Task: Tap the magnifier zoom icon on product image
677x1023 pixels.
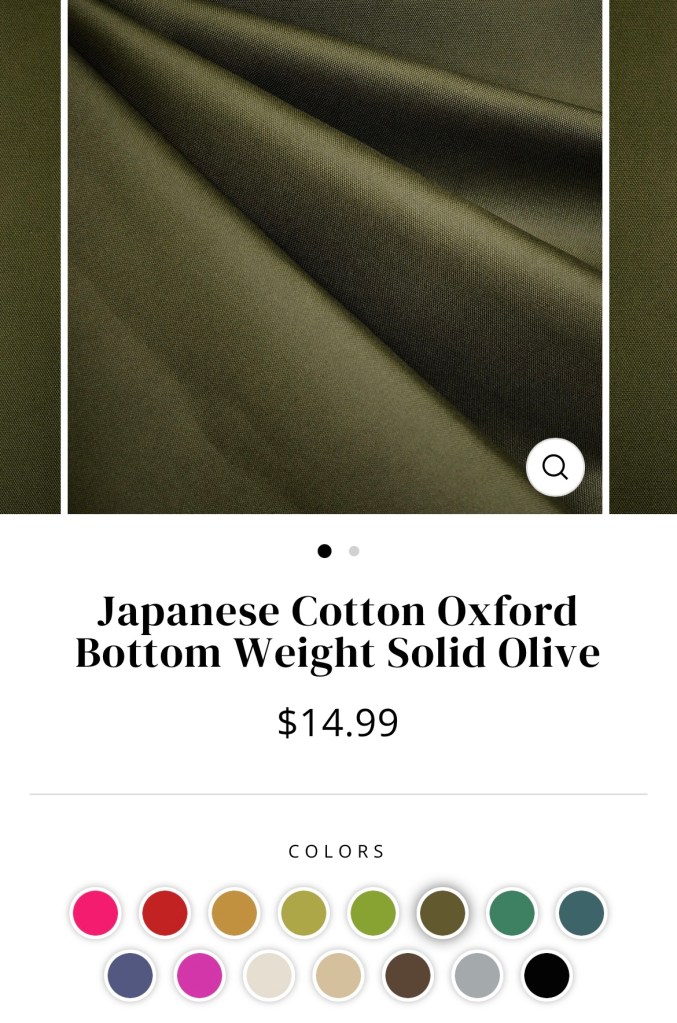Action: [x=555, y=467]
